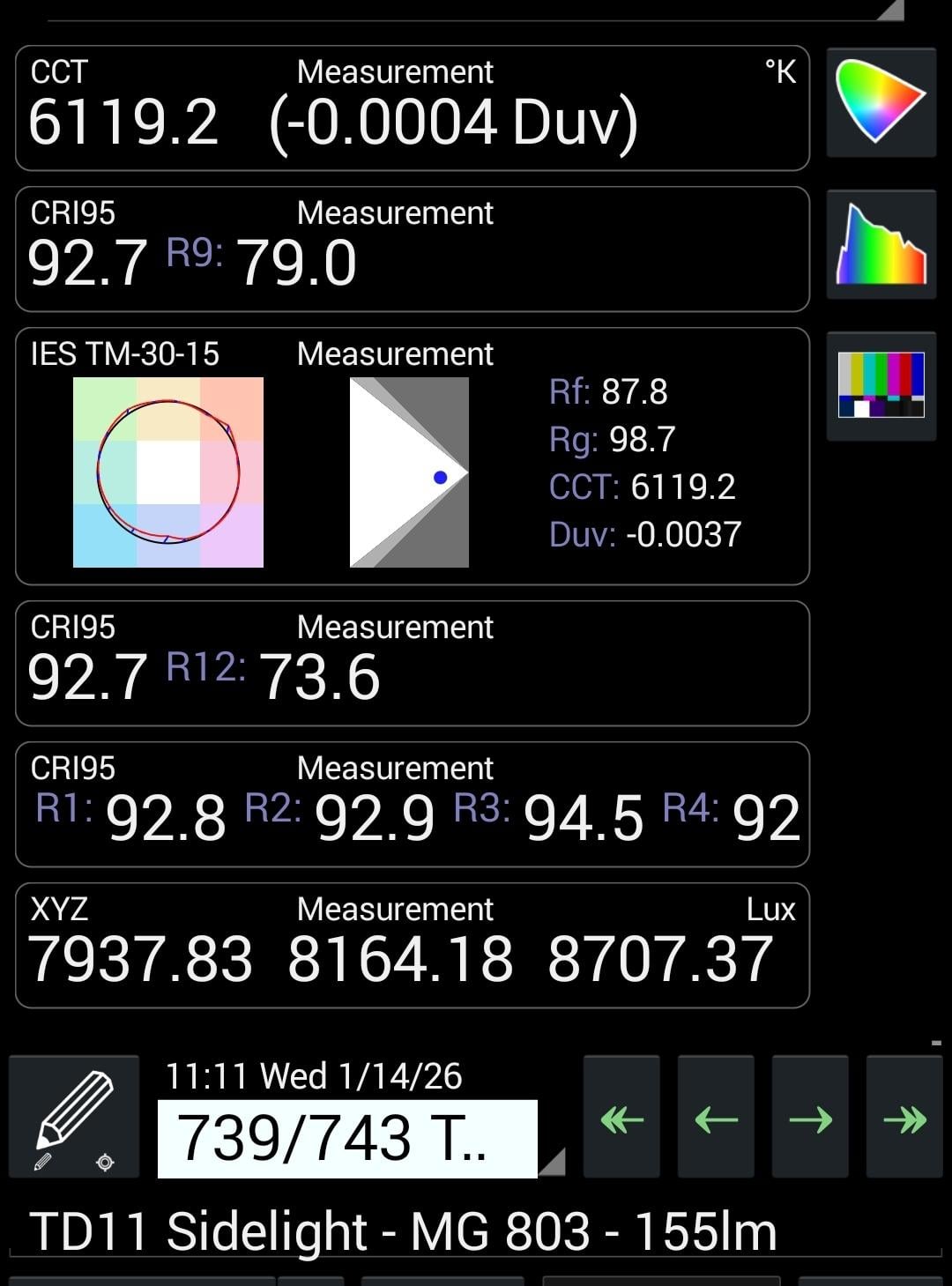Go to the previous measurement
Viewport: 952px width, 1286px height.
click(716, 1117)
